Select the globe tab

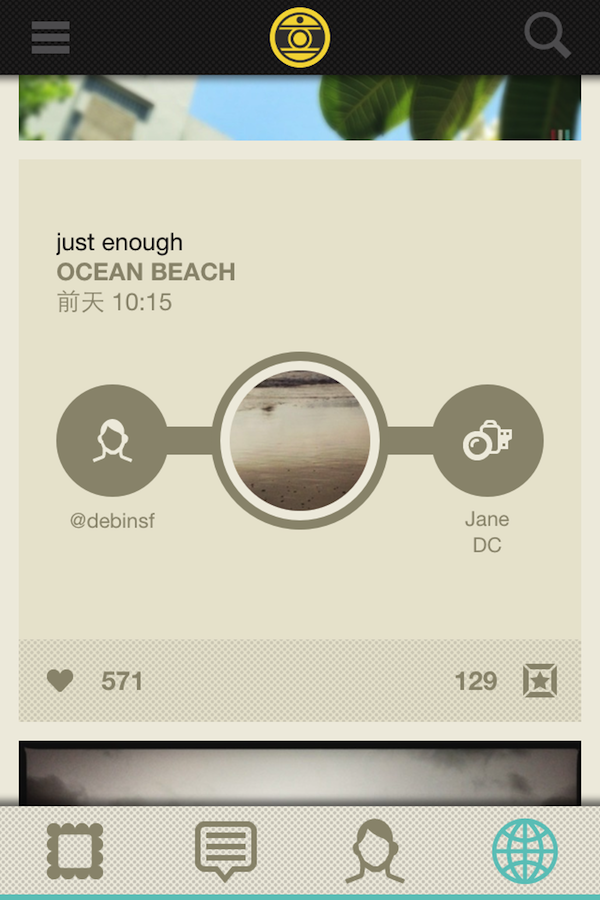pyautogui.click(x=525, y=851)
